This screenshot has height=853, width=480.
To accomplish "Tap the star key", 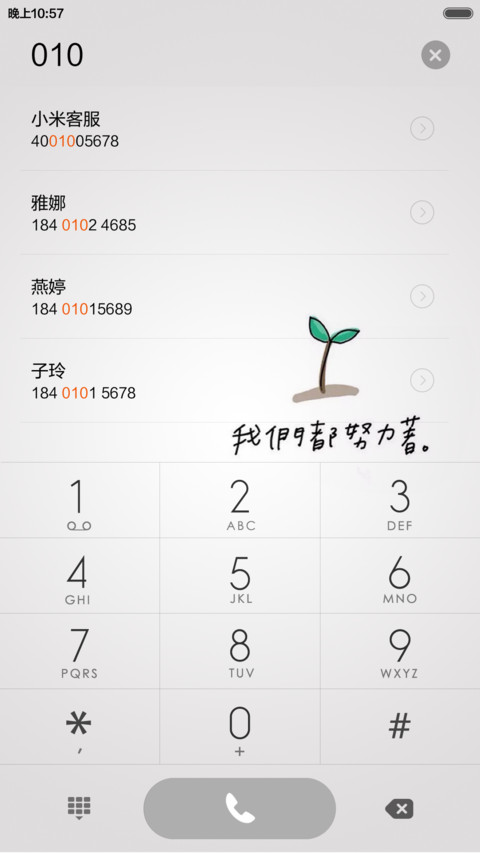I will click(79, 727).
